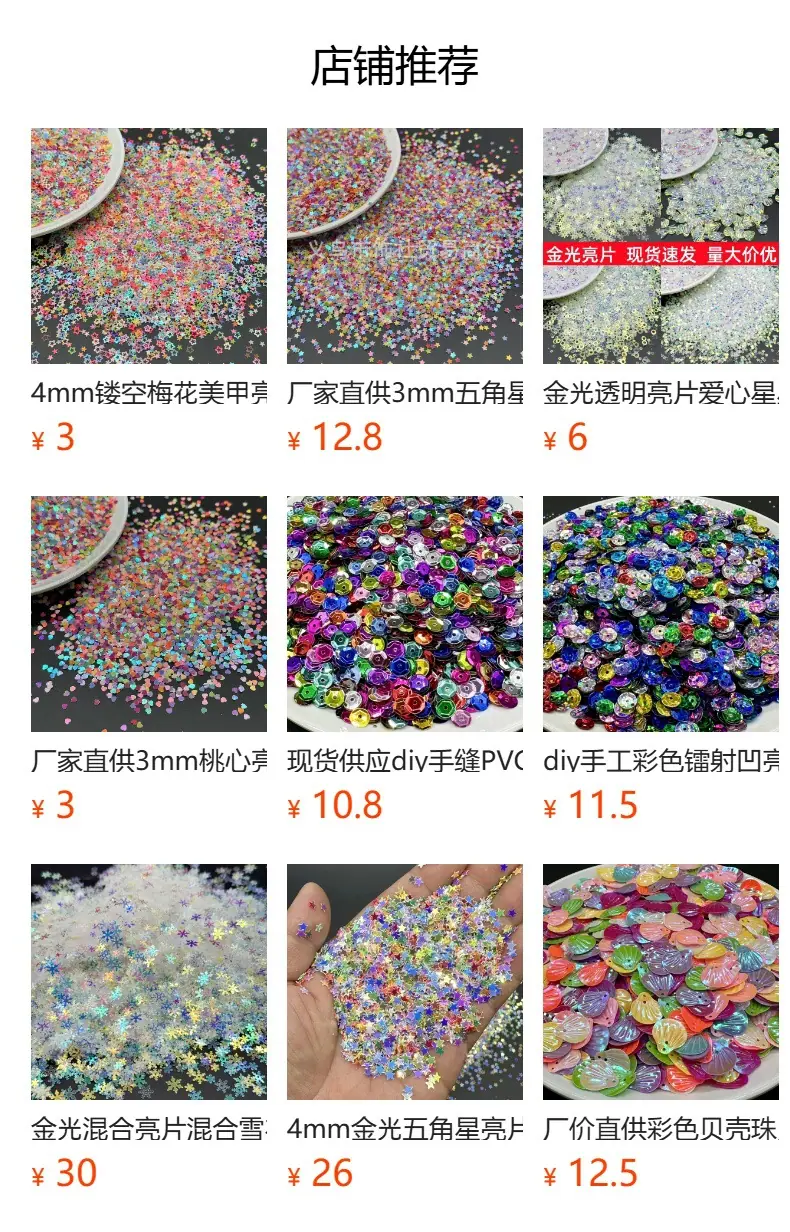This screenshot has height=1232, width=790.
Task: Open the 厂家直供3mm五角星 product priced ¥12.8
Action: click(x=405, y=292)
